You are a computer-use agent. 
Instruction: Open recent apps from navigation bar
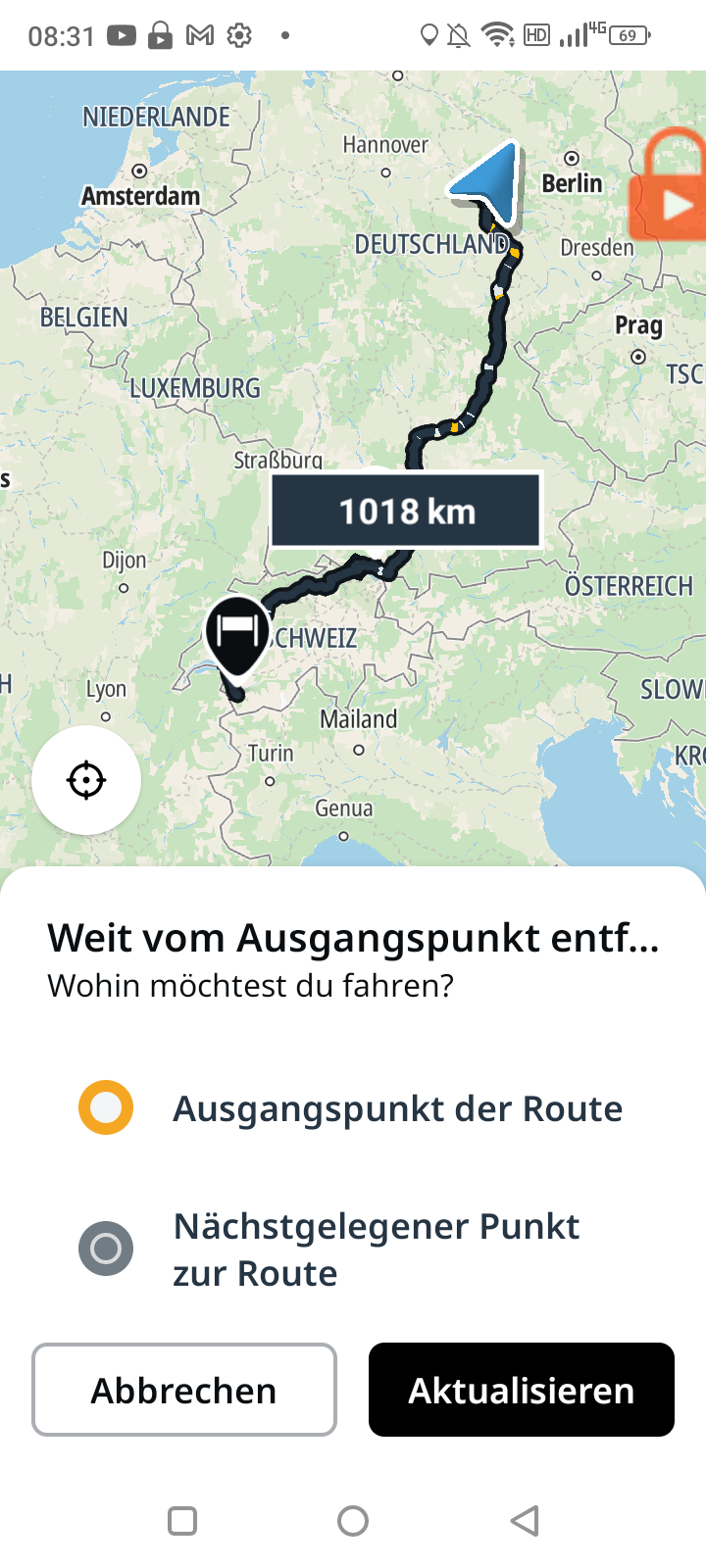click(182, 1521)
